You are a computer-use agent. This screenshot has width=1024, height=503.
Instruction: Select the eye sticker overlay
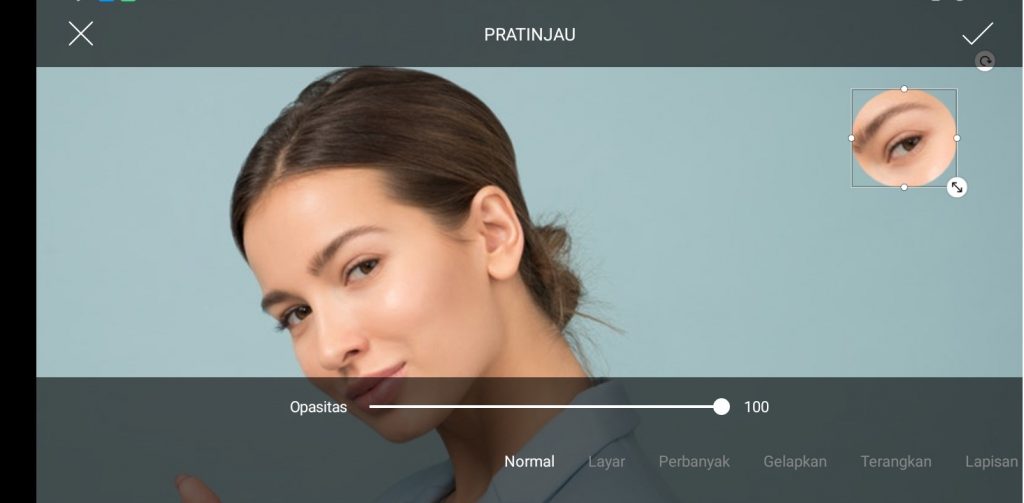pos(904,138)
